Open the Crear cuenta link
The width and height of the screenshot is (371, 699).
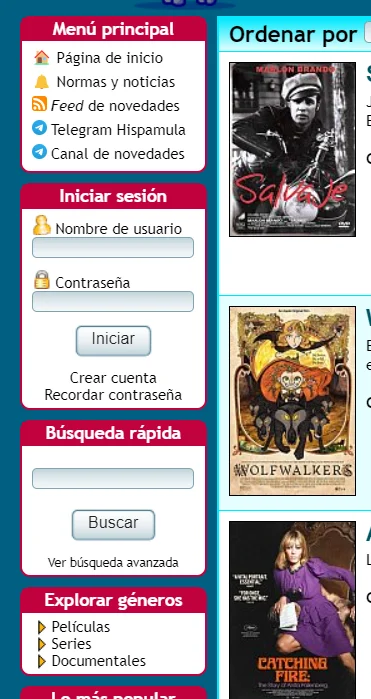click(113, 378)
